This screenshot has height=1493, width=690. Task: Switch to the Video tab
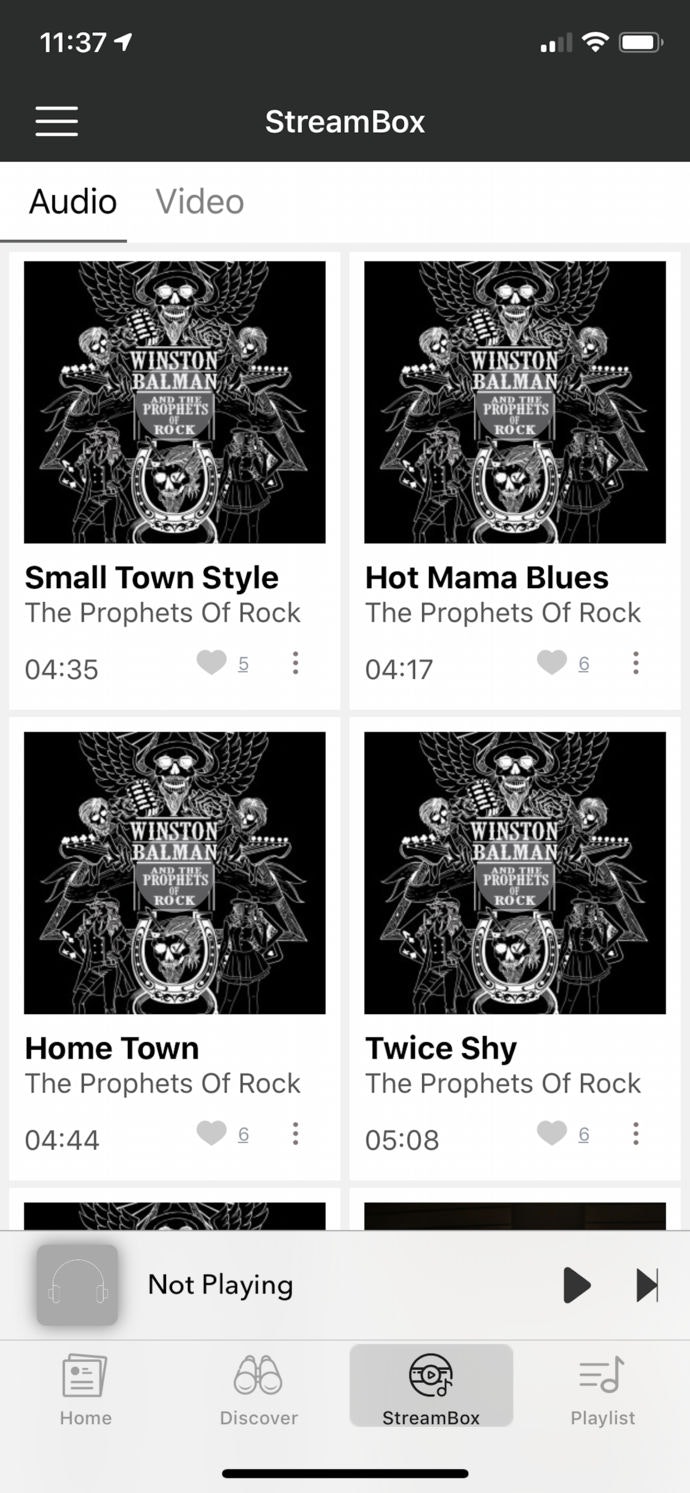click(x=200, y=202)
